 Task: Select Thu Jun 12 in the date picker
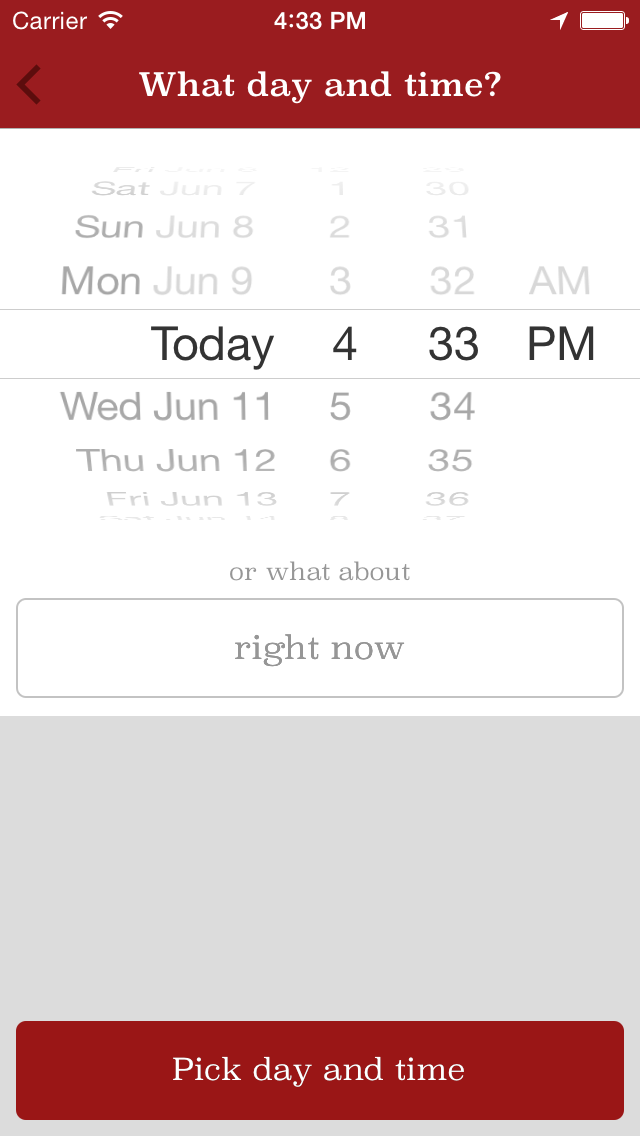click(175, 461)
